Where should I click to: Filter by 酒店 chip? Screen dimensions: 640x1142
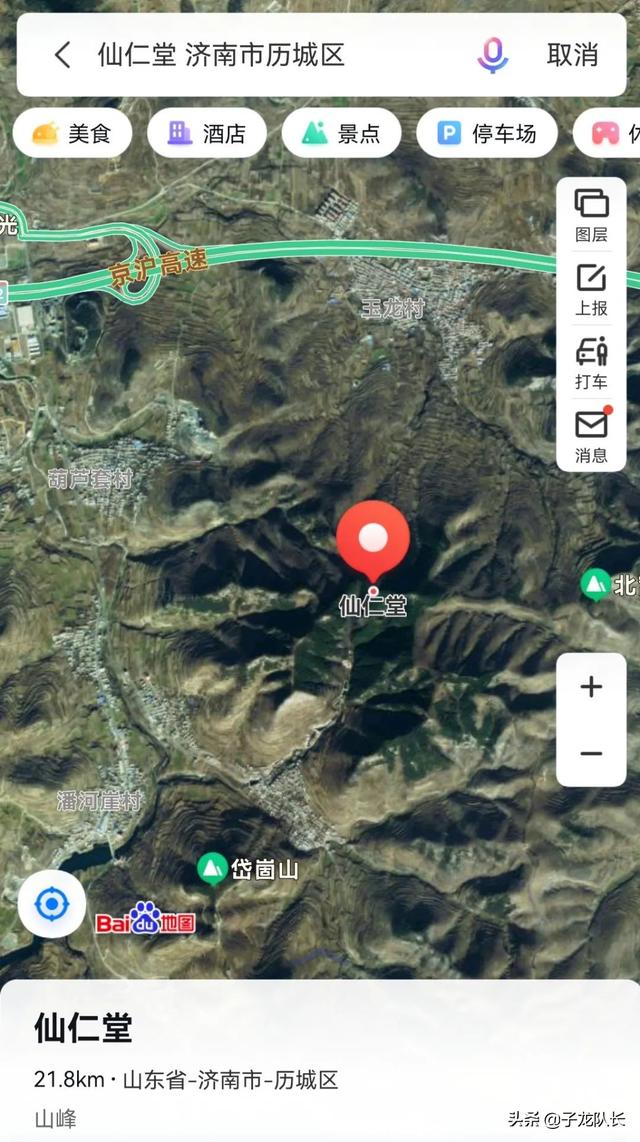(207, 133)
